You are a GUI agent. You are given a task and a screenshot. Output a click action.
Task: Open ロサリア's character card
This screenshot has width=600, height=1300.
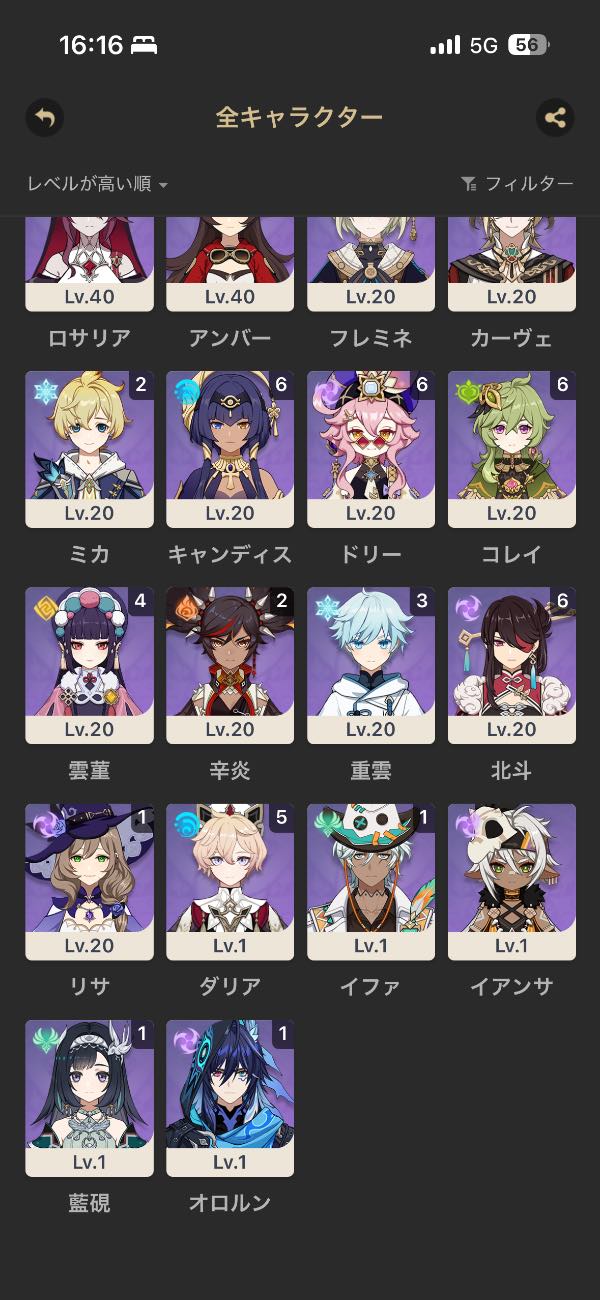click(x=89, y=265)
